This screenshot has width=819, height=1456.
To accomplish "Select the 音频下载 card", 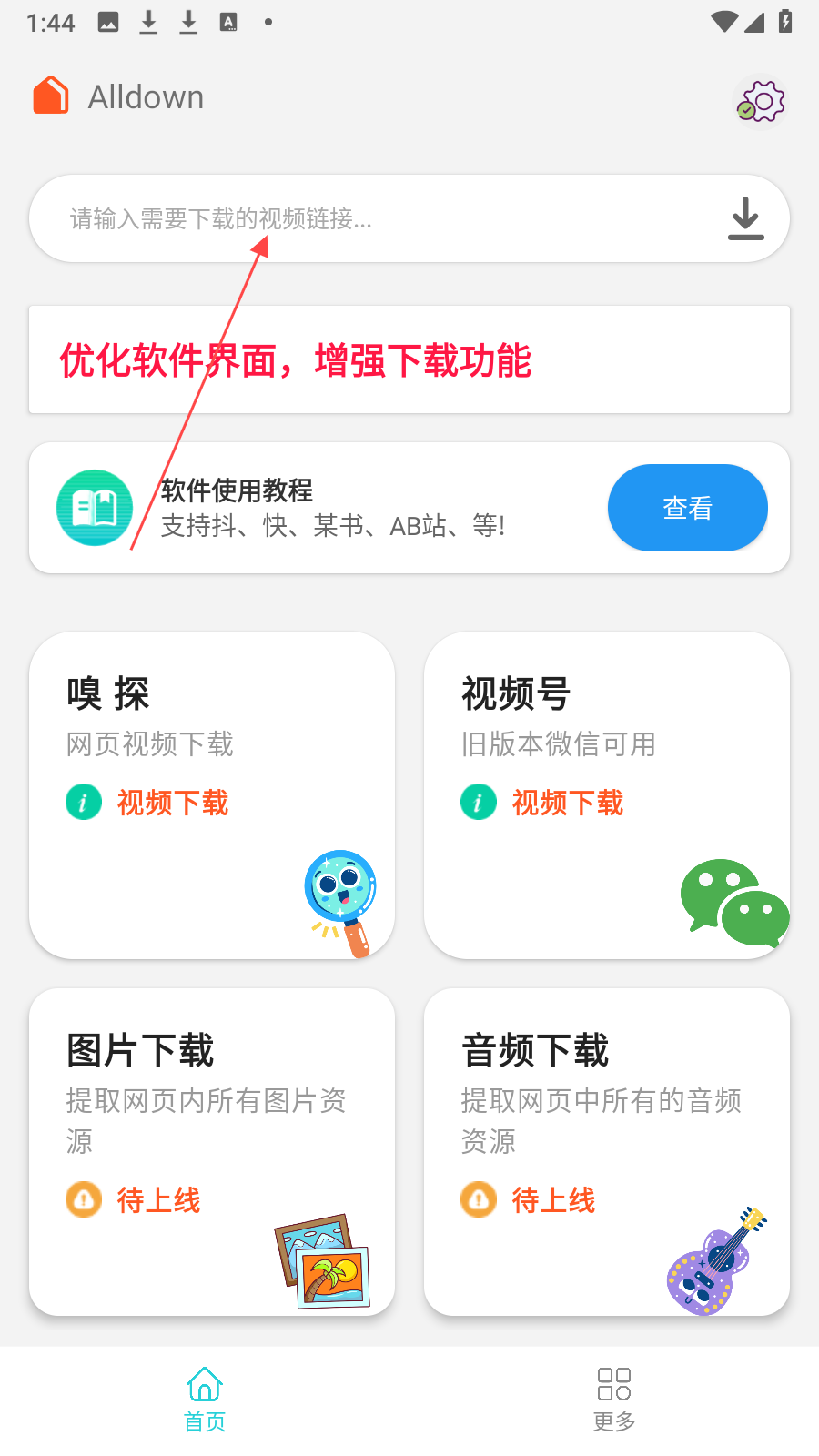I will tap(606, 1151).
